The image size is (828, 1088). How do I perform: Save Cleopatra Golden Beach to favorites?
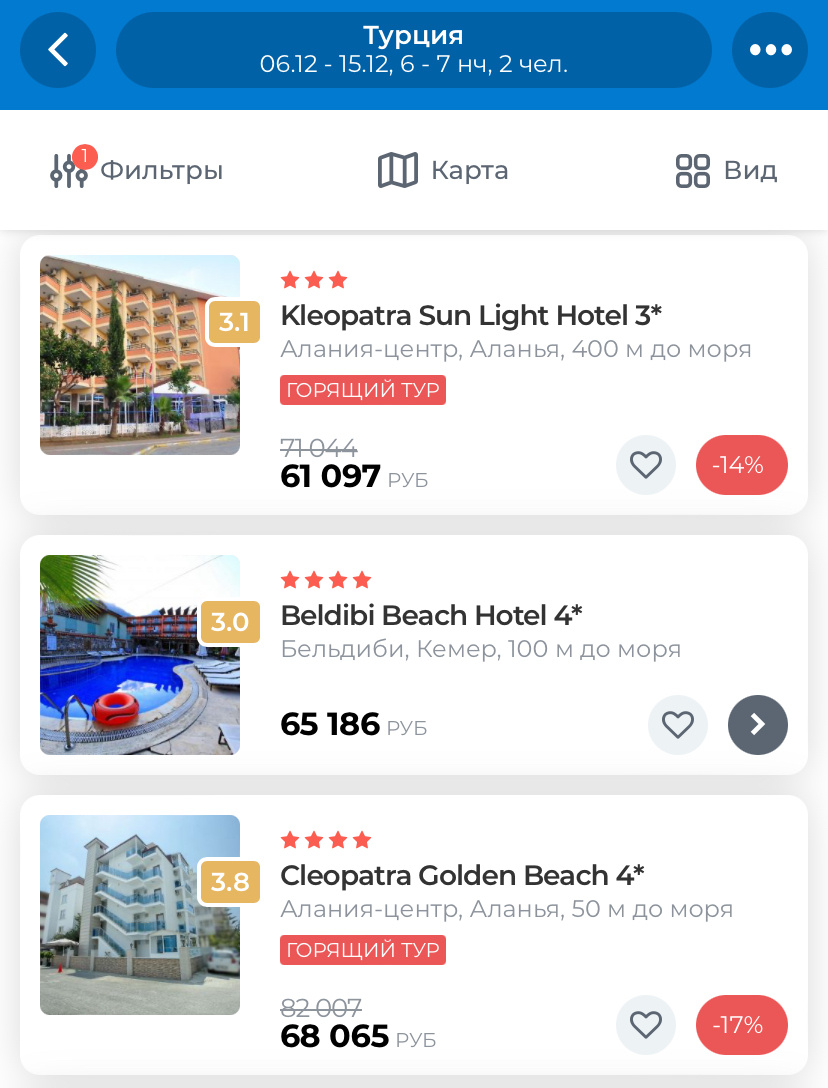[646, 1025]
